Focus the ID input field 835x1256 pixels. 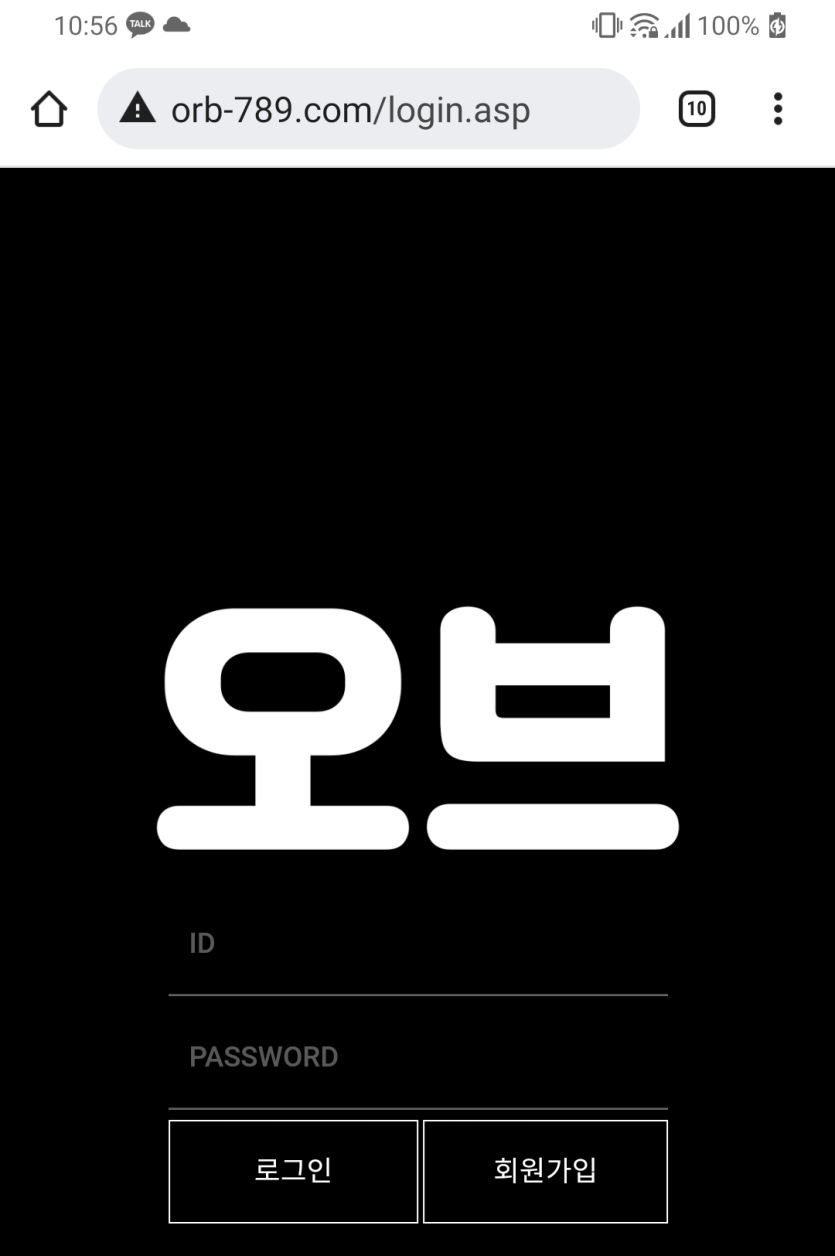[x=418, y=945]
